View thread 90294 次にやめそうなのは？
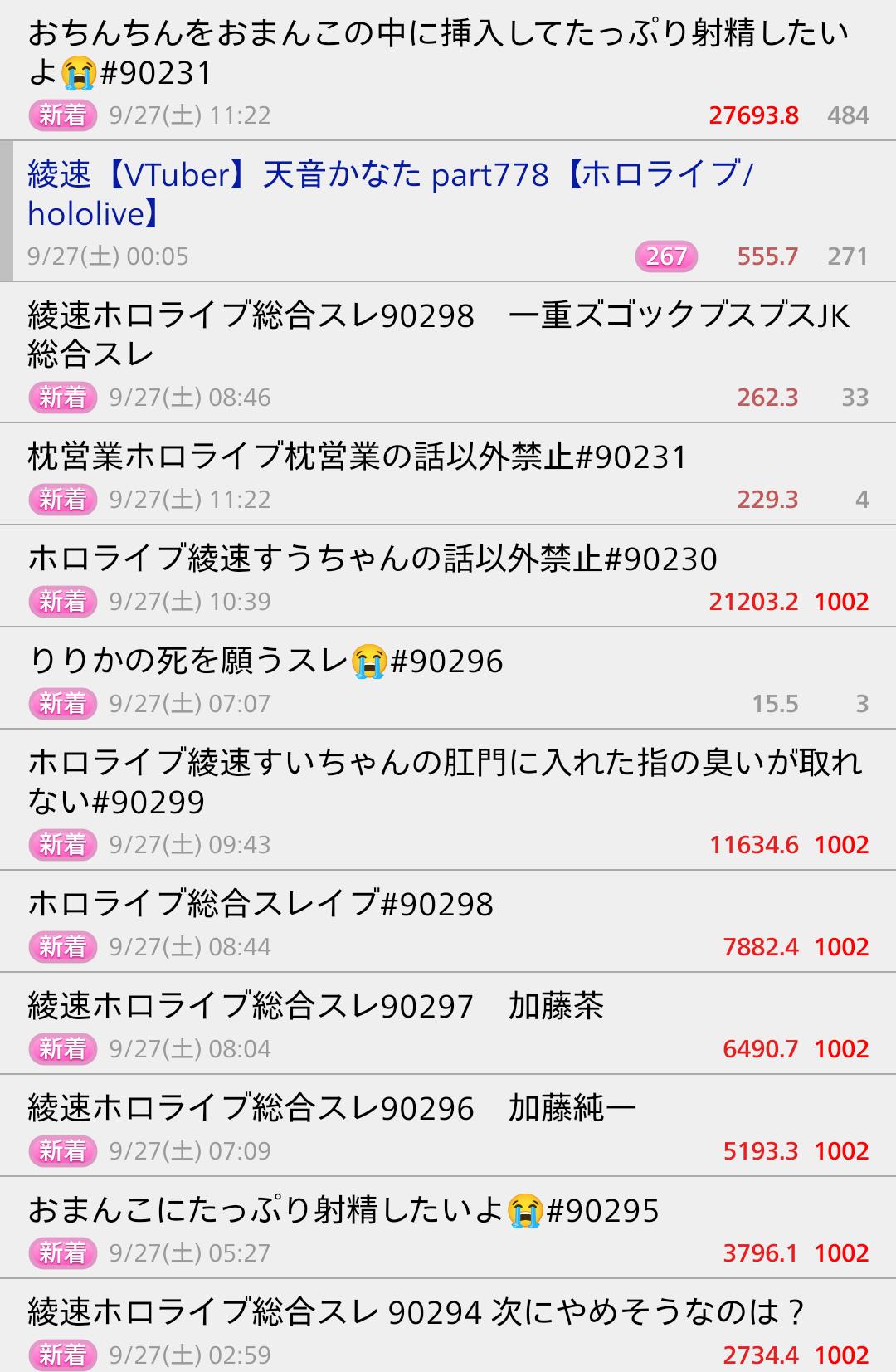This screenshot has width=896, height=1372. [x=416, y=1312]
